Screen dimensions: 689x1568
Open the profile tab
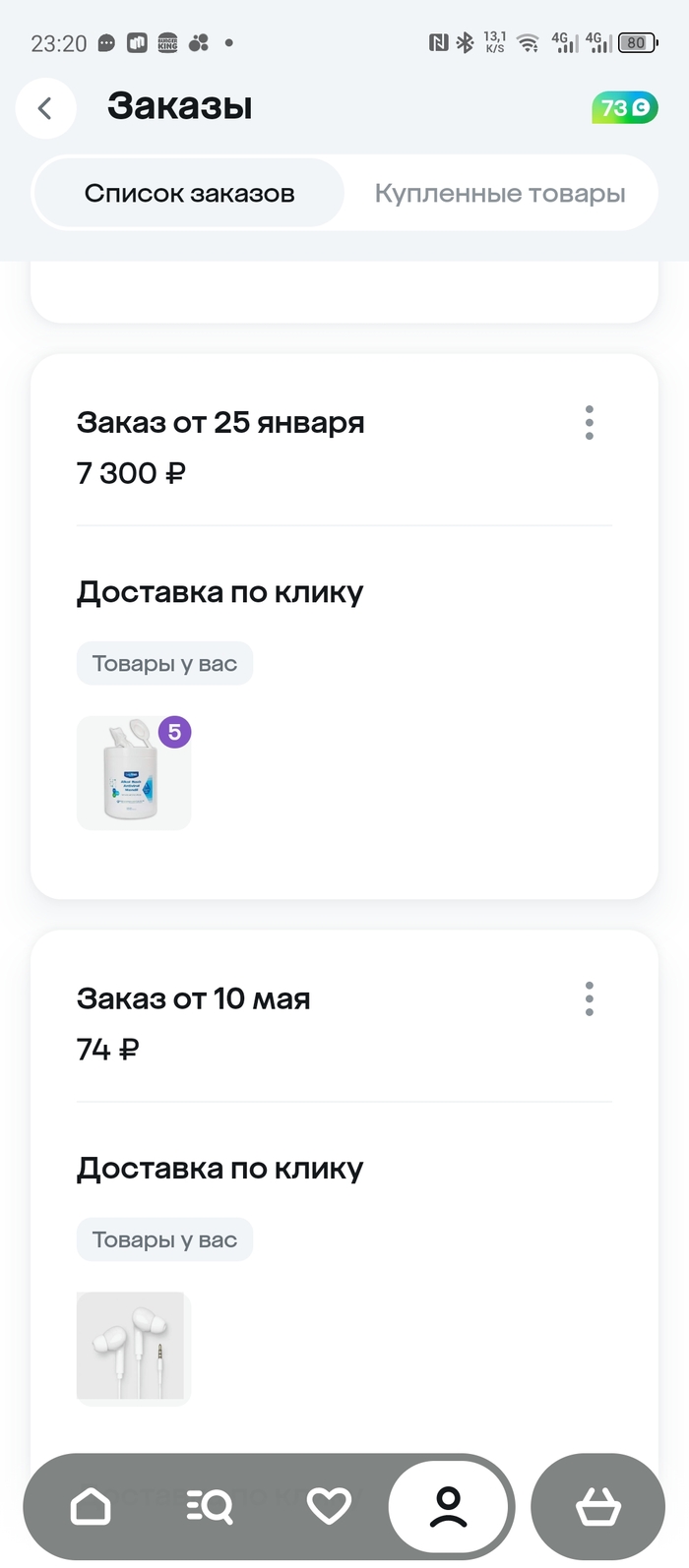pos(449,1506)
